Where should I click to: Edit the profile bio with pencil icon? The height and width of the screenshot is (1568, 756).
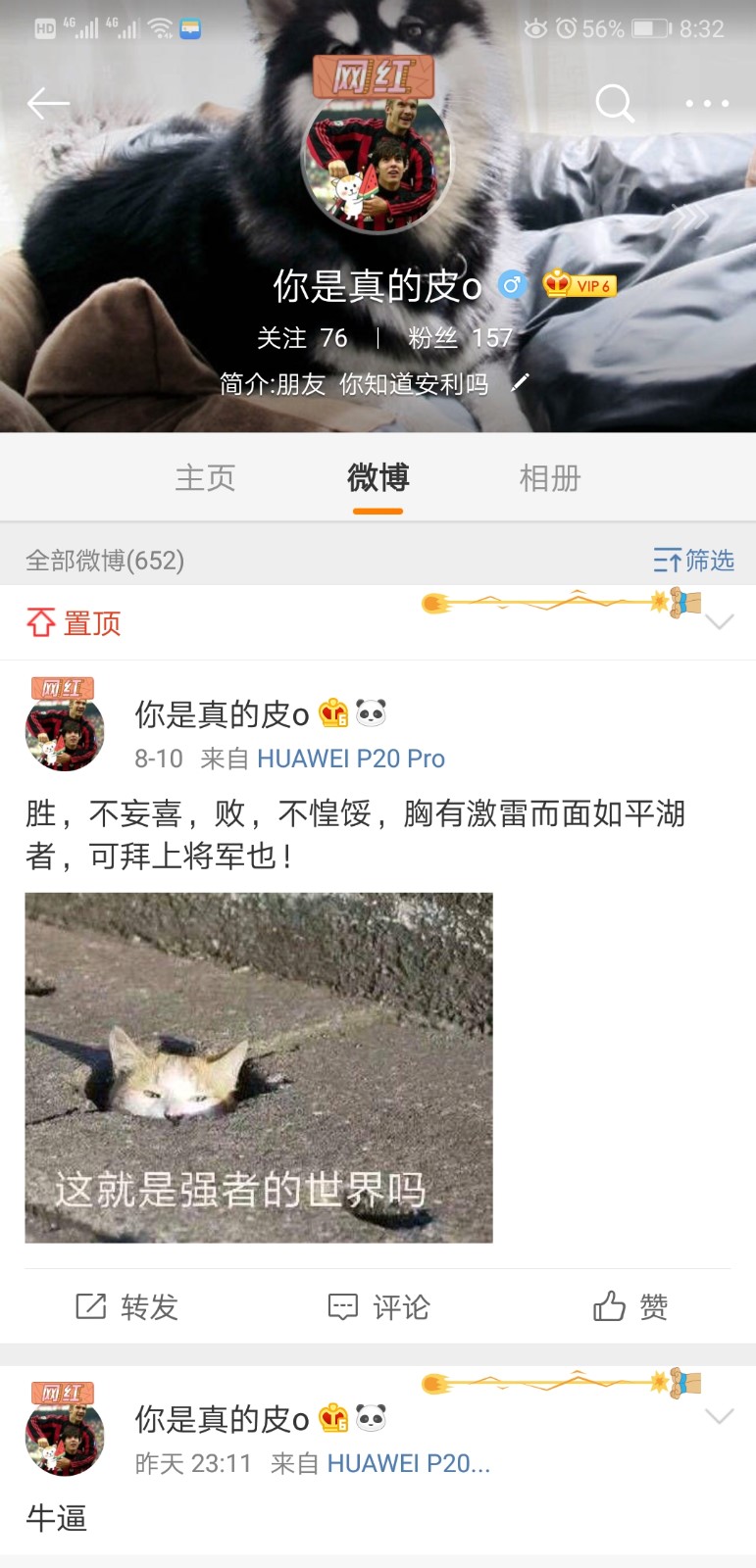[x=520, y=383]
